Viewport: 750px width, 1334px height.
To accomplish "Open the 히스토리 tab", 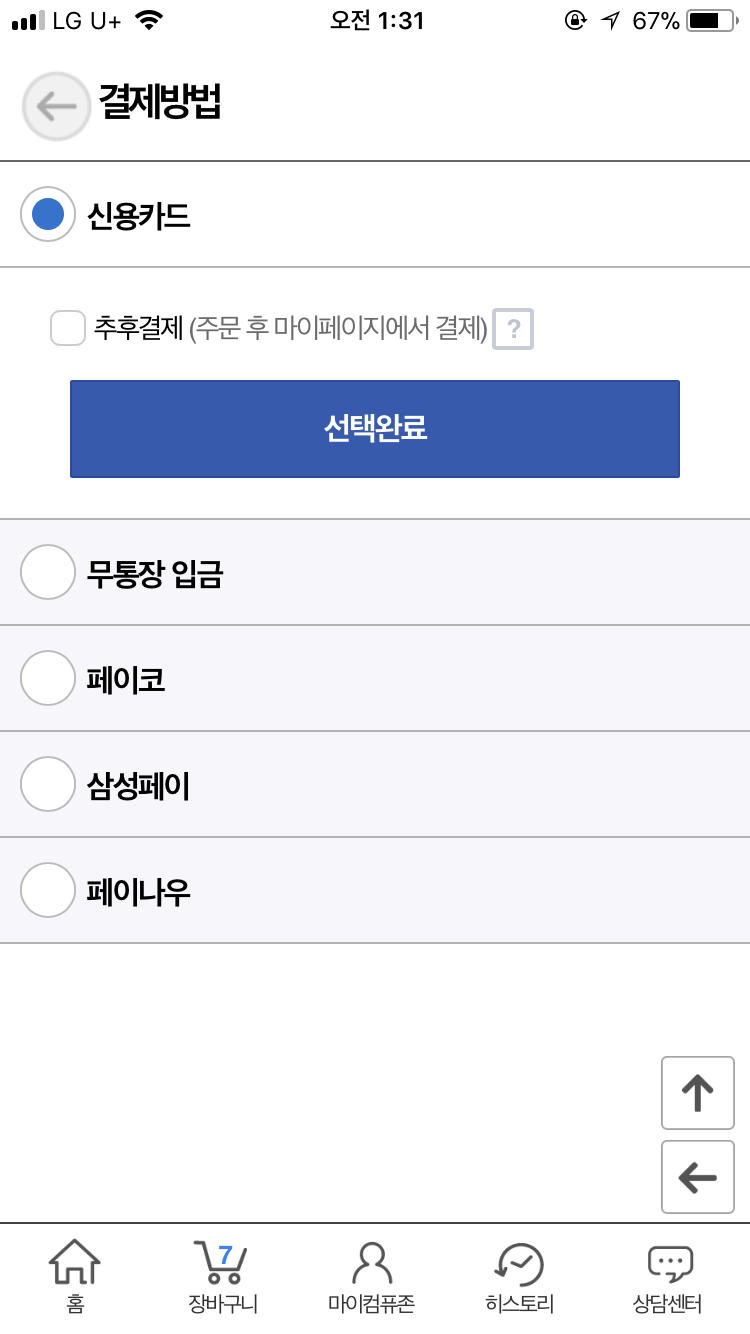I will click(520, 1277).
